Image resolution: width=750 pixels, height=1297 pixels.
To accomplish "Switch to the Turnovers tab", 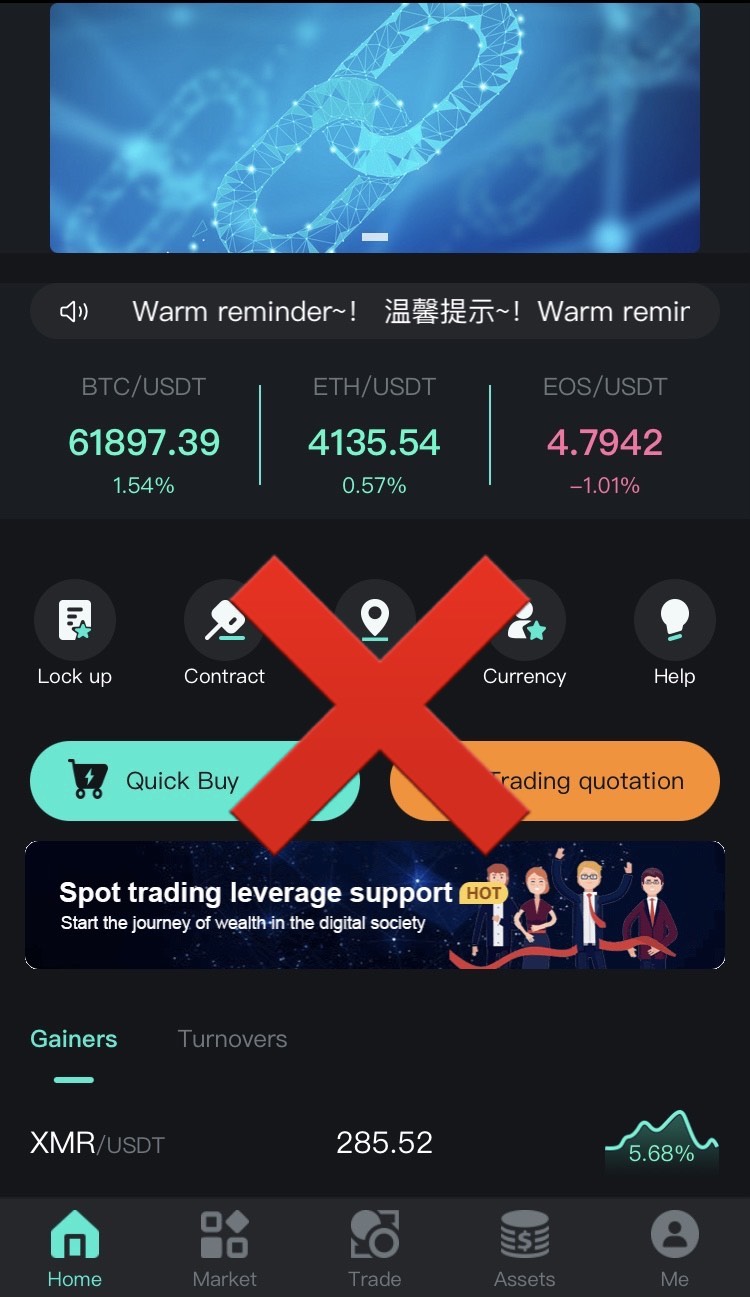I will tap(232, 1039).
